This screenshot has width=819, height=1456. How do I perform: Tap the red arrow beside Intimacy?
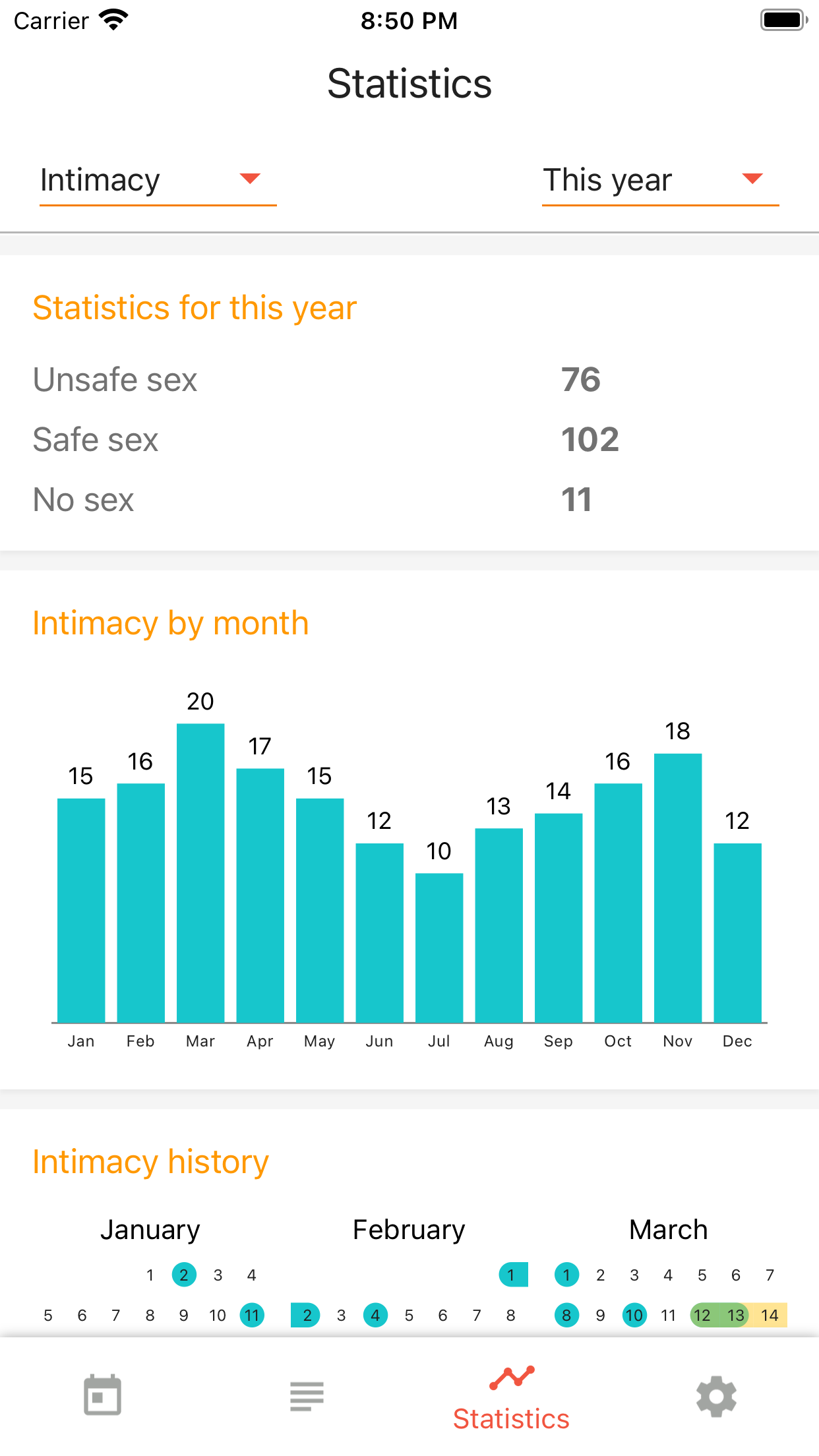249,178
